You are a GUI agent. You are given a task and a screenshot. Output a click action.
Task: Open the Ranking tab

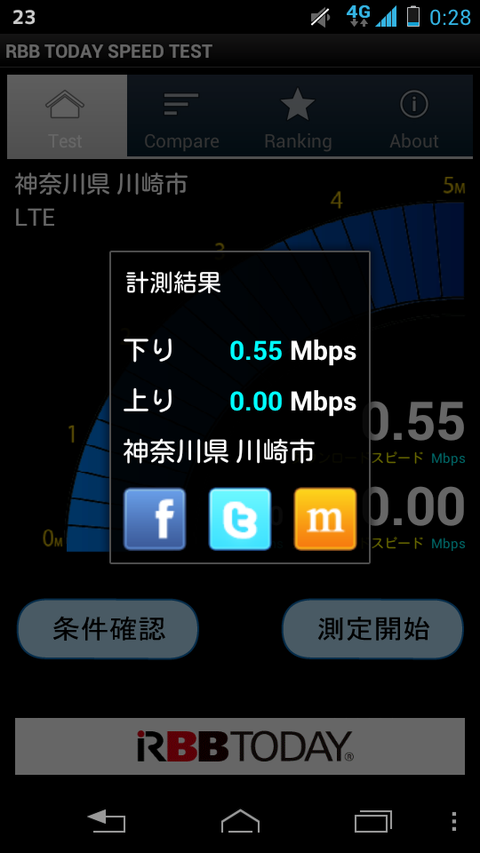[x=298, y=116]
